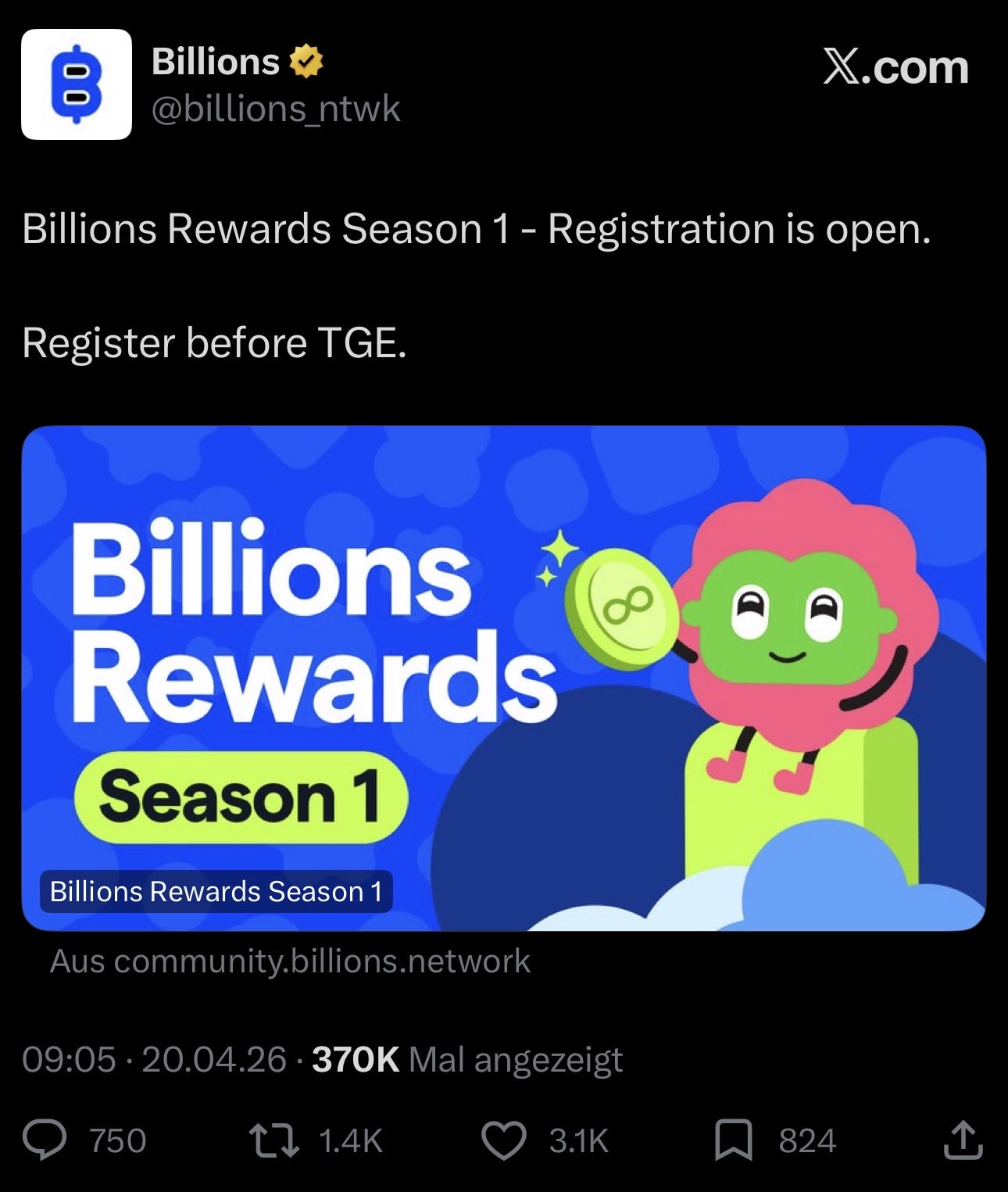Bookmark this Billions post

coord(733,1140)
